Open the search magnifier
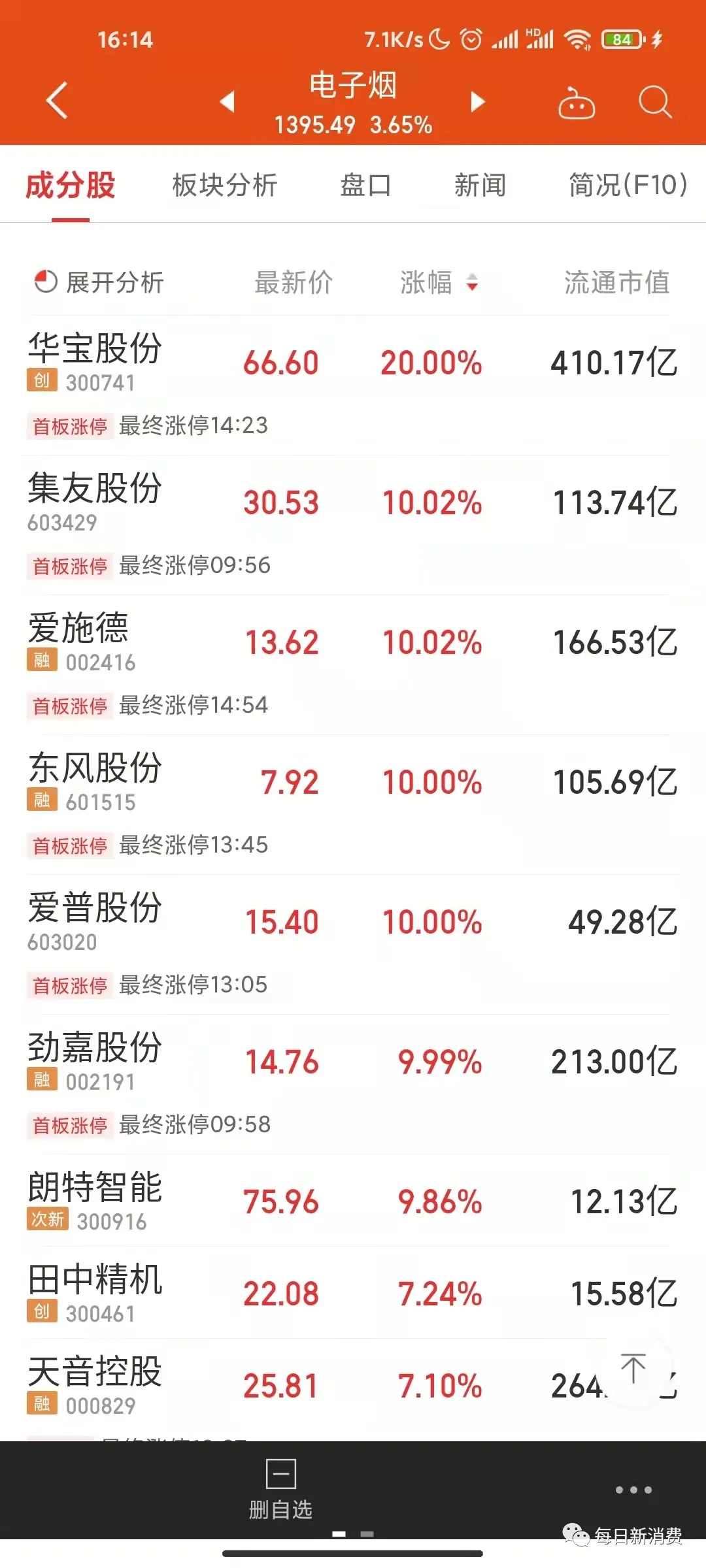This screenshot has height=1568, width=706. [x=654, y=103]
